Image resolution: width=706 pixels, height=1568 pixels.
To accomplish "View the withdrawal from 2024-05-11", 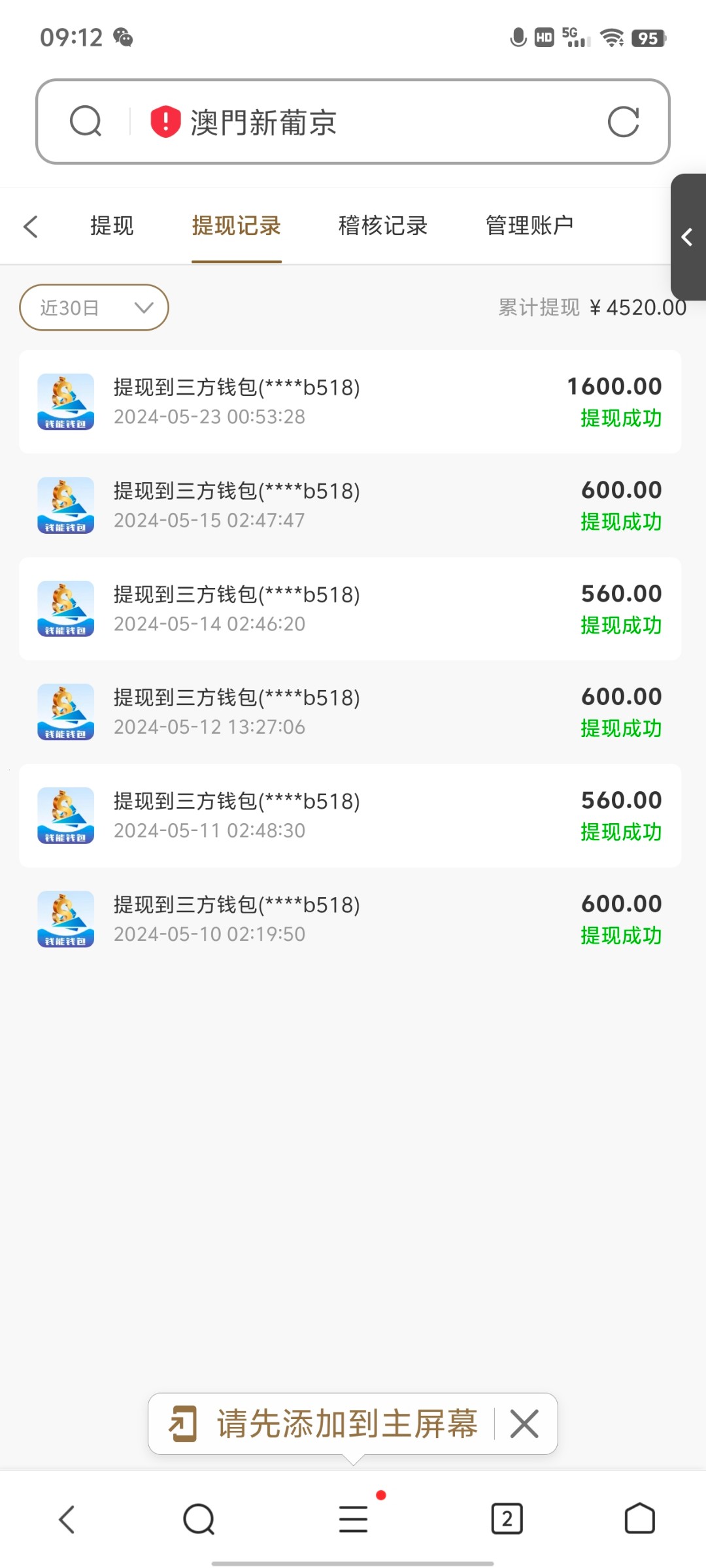I will pos(350,815).
